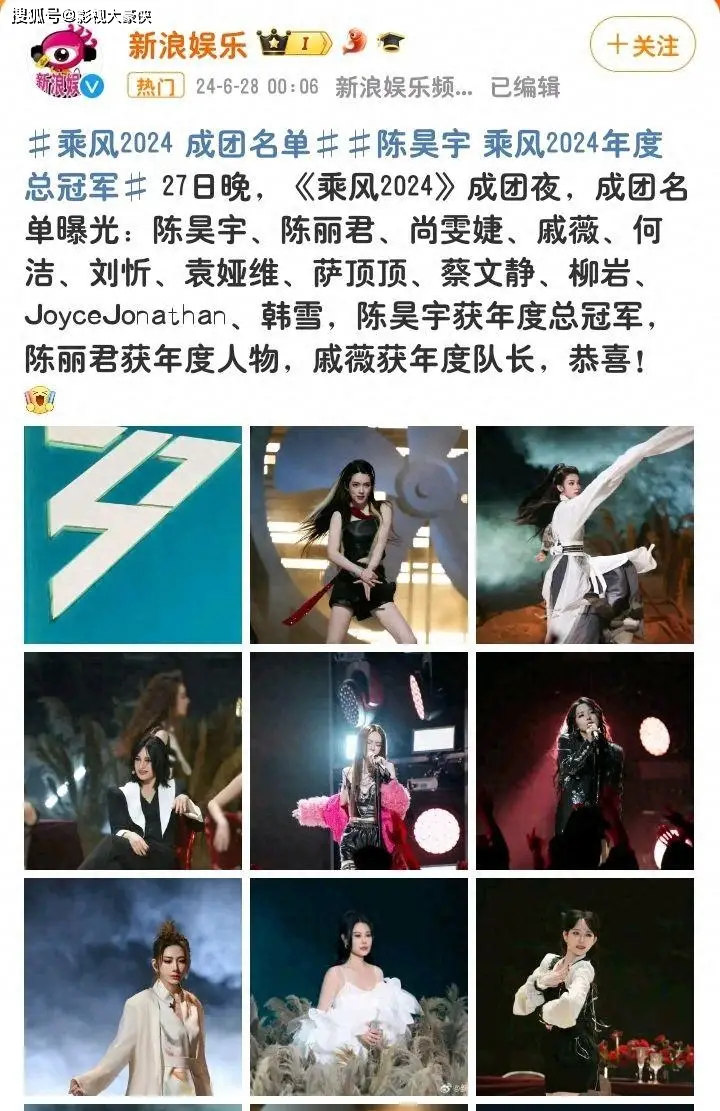The image size is (720, 1111).
Task: Click the 新浪娱乐 profile avatar
Action: (x=62, y=57)
